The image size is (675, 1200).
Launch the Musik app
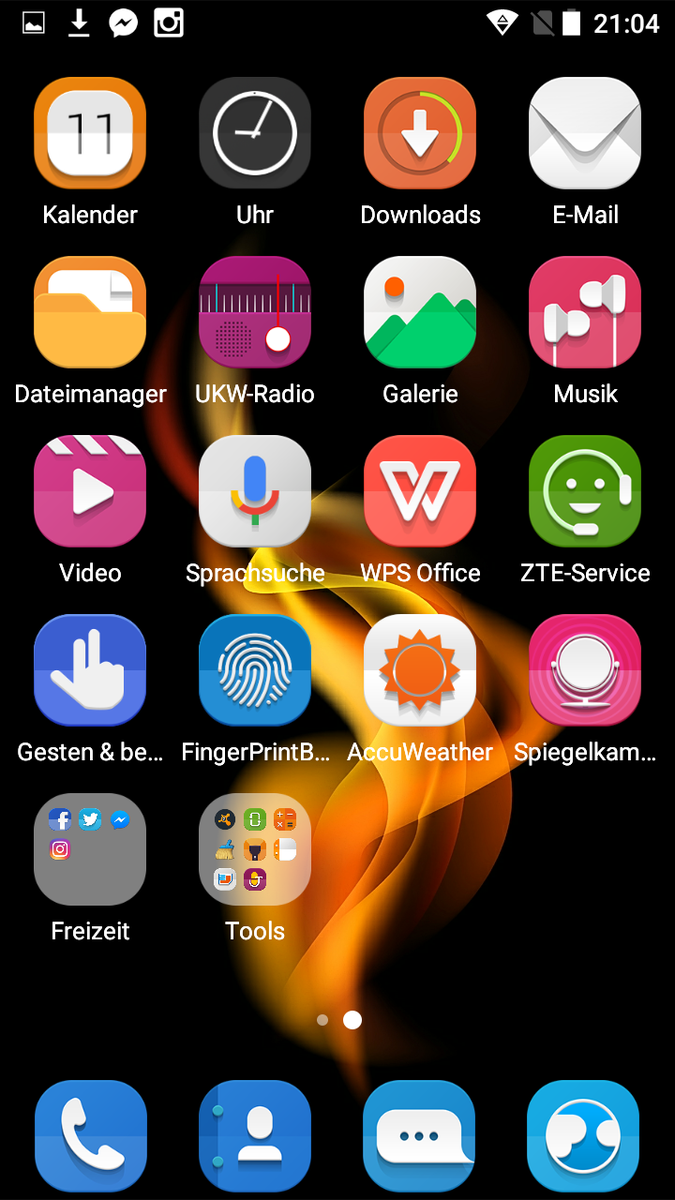pyautogui.click(x=585, y=313)
